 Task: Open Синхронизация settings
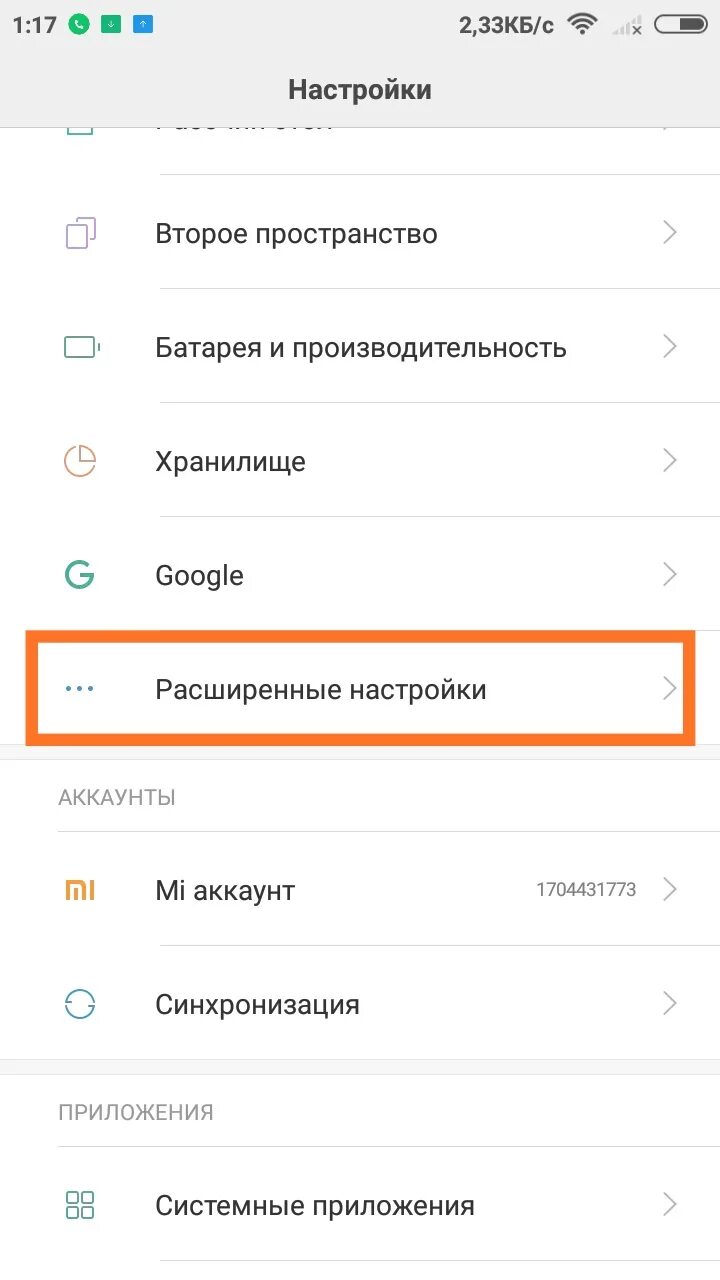click(360, 1003)
